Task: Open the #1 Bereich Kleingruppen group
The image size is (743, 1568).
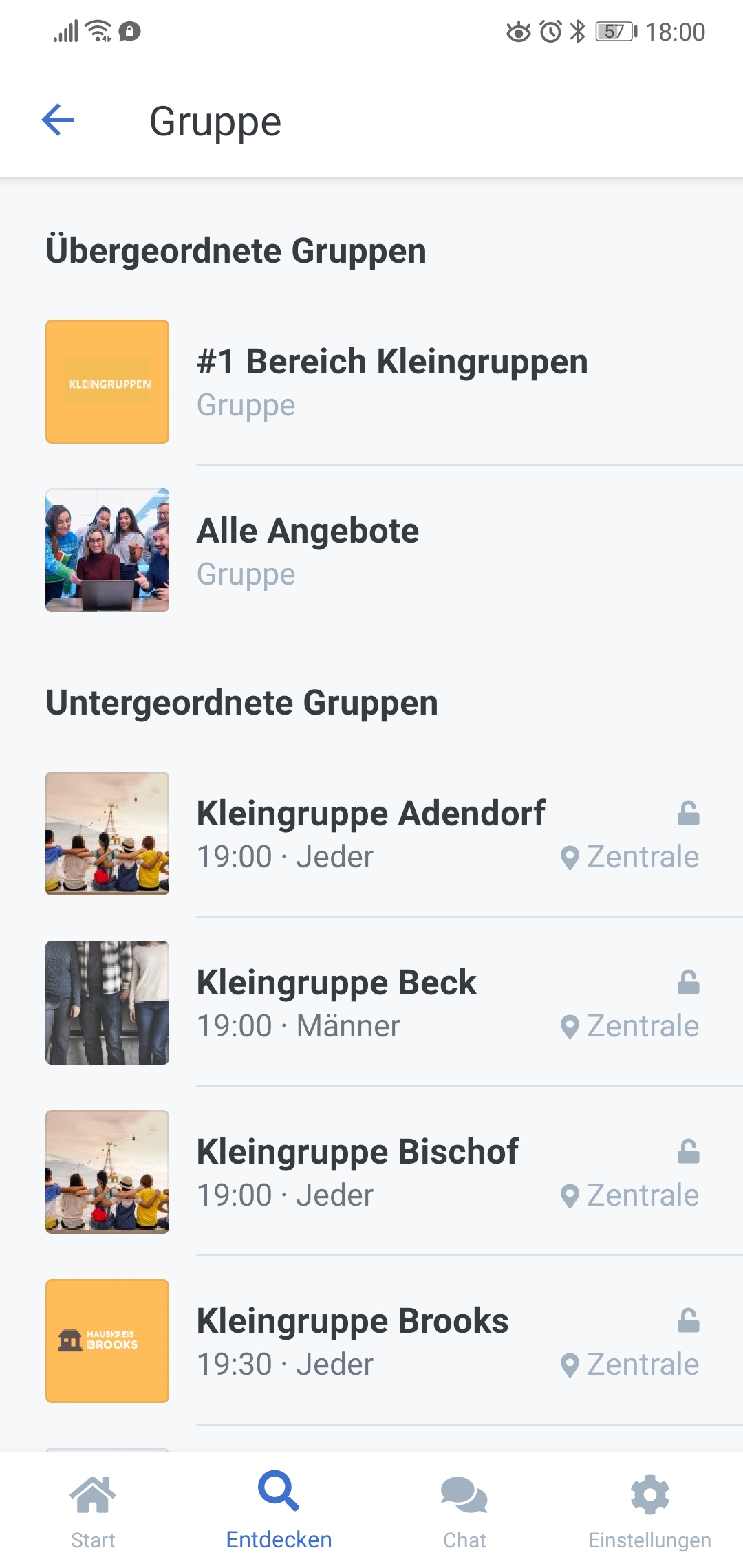Action: point(371,382)
